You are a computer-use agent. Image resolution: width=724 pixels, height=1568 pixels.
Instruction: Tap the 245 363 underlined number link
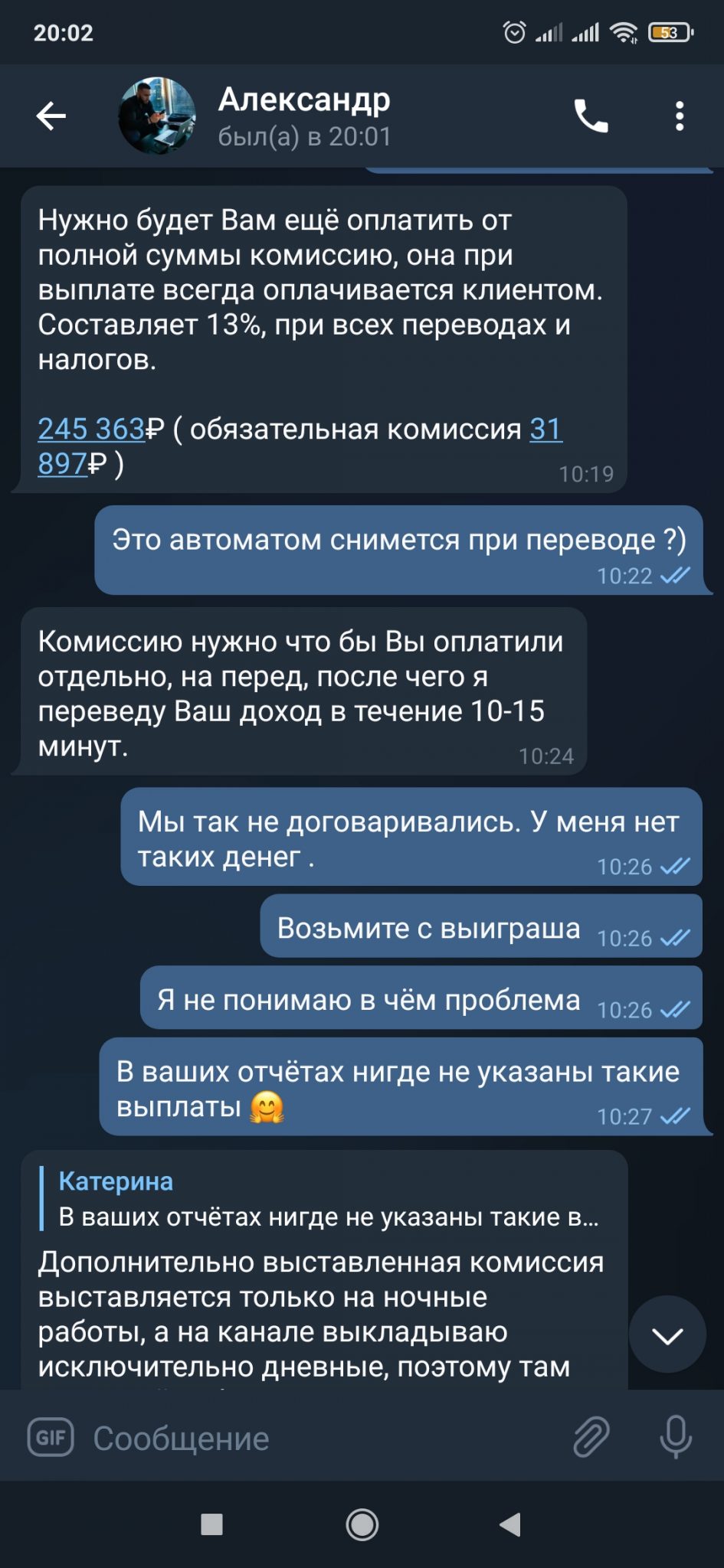pyautogui.click(x=91, y=429)
